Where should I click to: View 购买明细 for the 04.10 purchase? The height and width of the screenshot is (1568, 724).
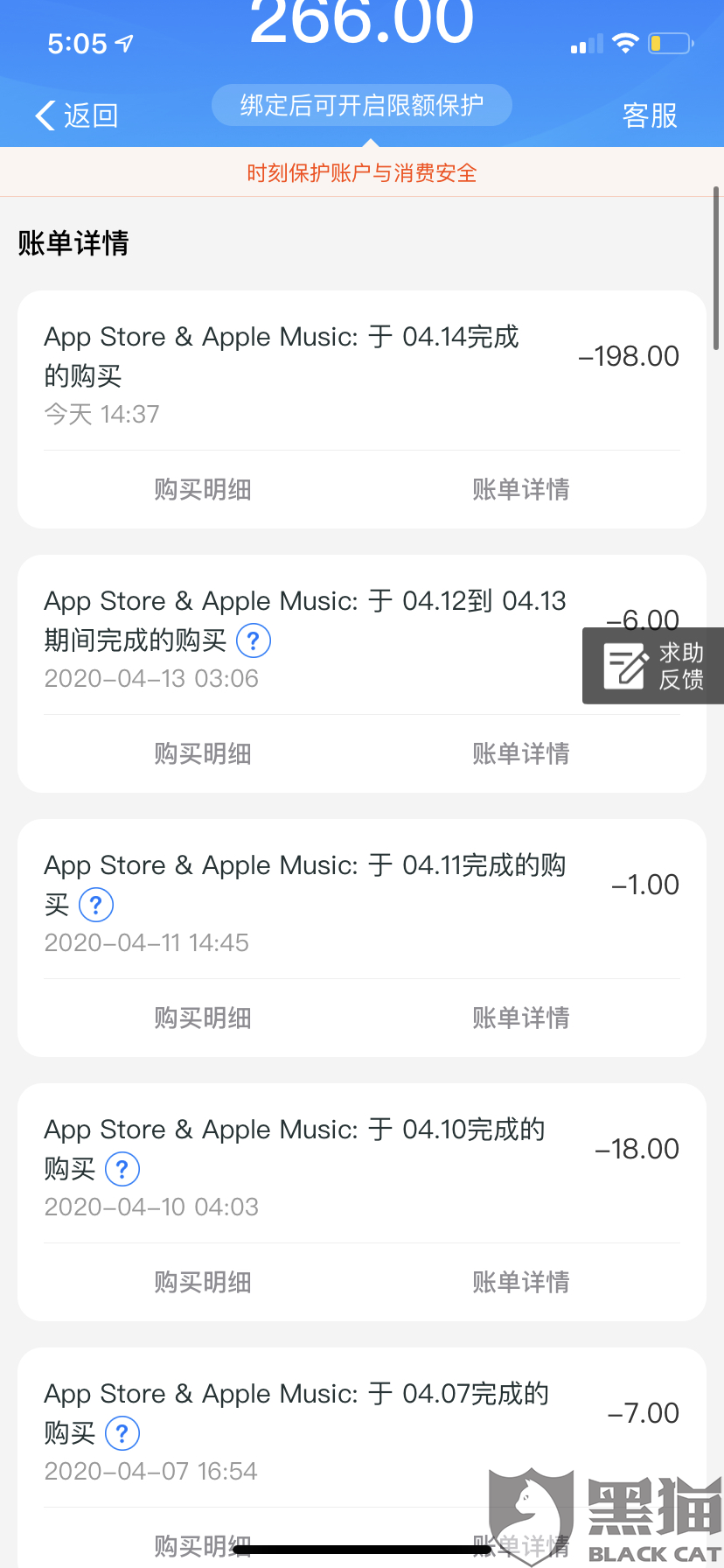pyautogui.click(x=203, y=1282)
